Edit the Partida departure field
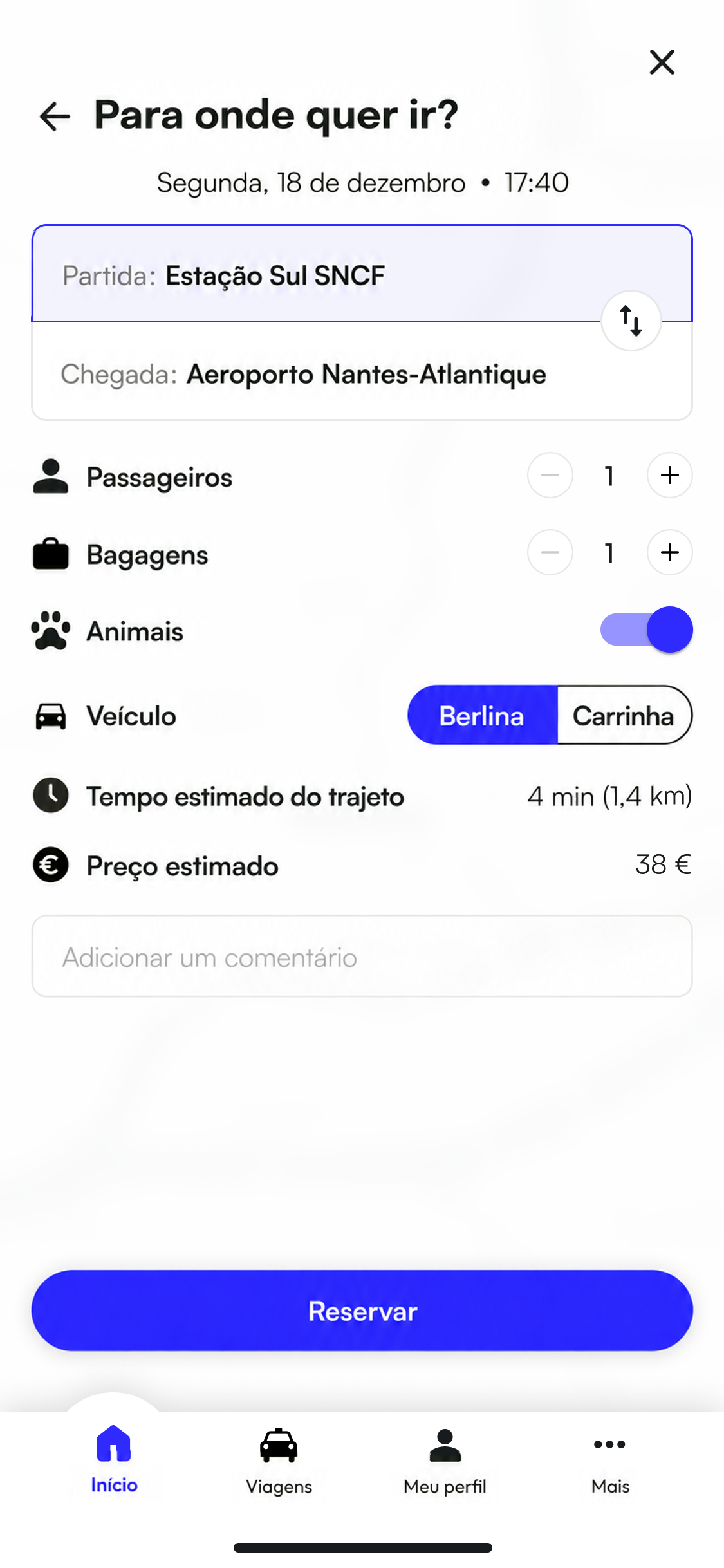The width and height of the screenshot is (724, 1568). click(362, 274)
